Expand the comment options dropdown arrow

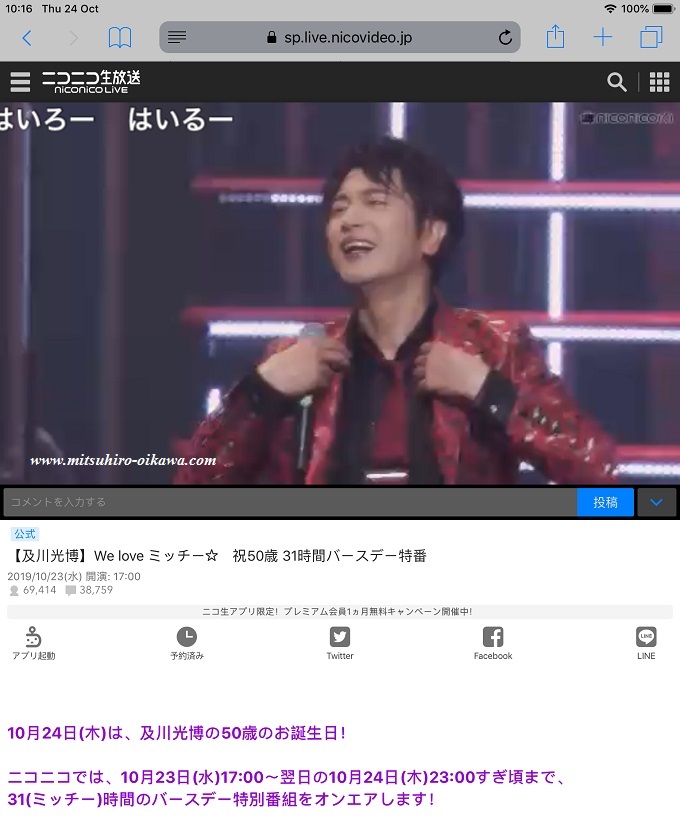point(657,502)
